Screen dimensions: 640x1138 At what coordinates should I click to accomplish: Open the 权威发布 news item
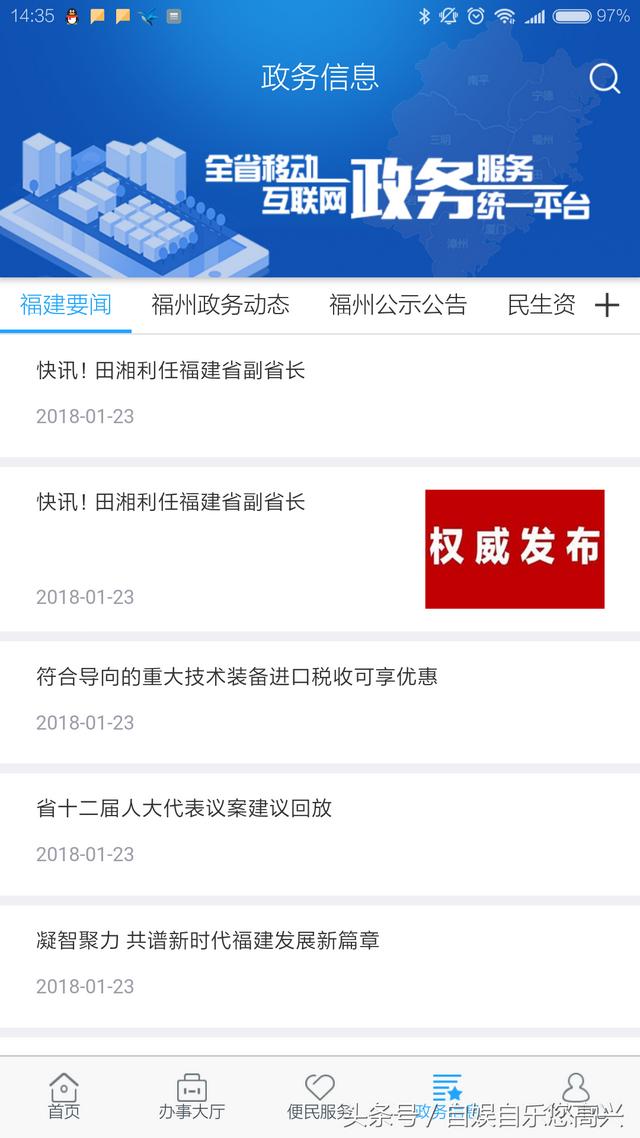[320, 549]
